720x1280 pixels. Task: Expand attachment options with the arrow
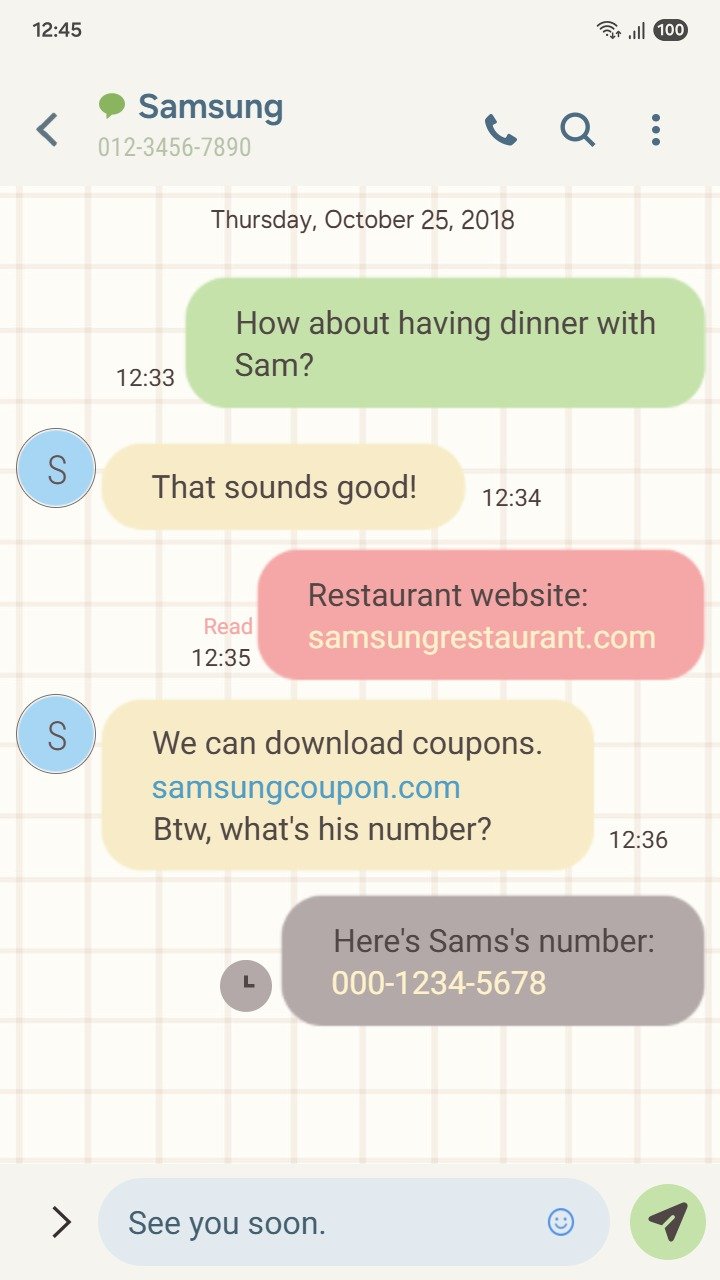[x=61, y=1221]
